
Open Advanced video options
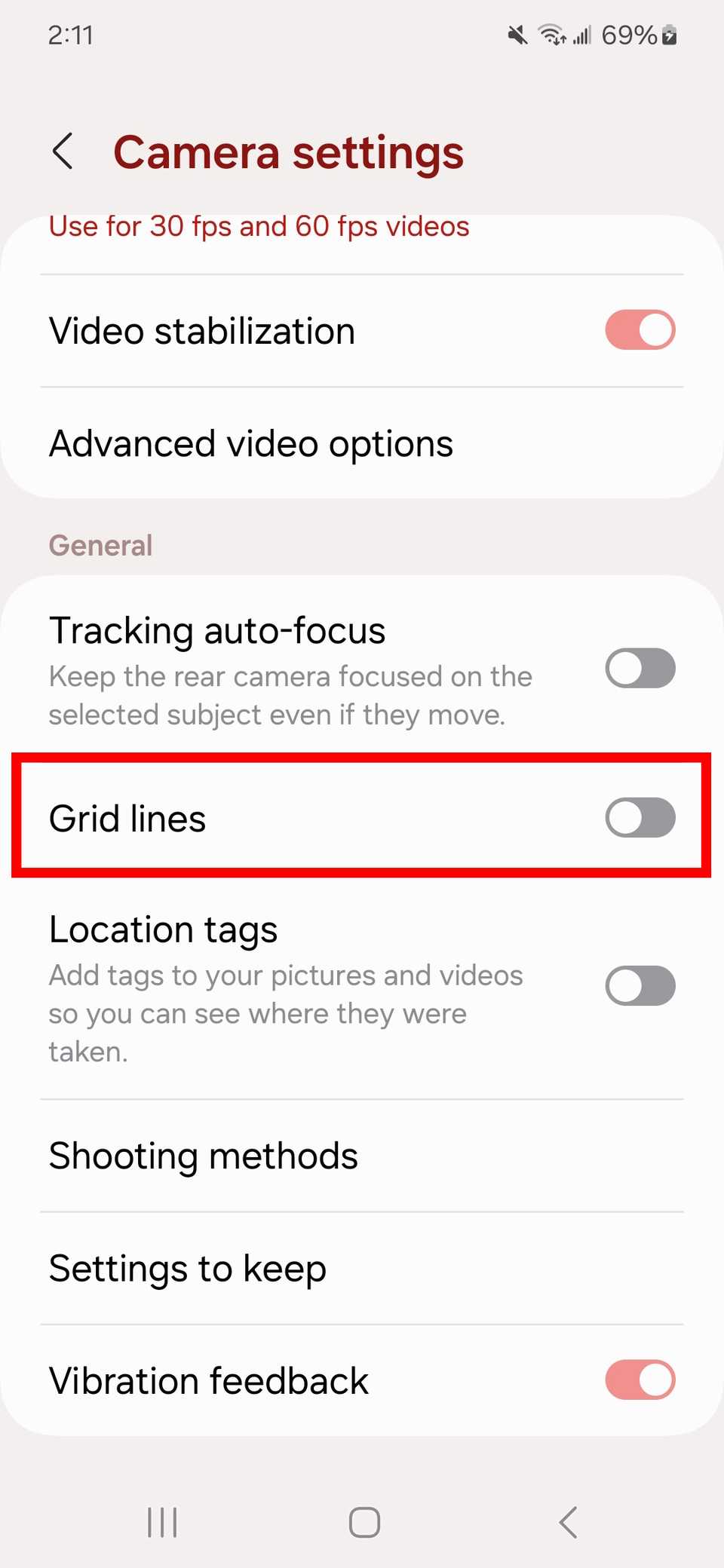[250, 443]
